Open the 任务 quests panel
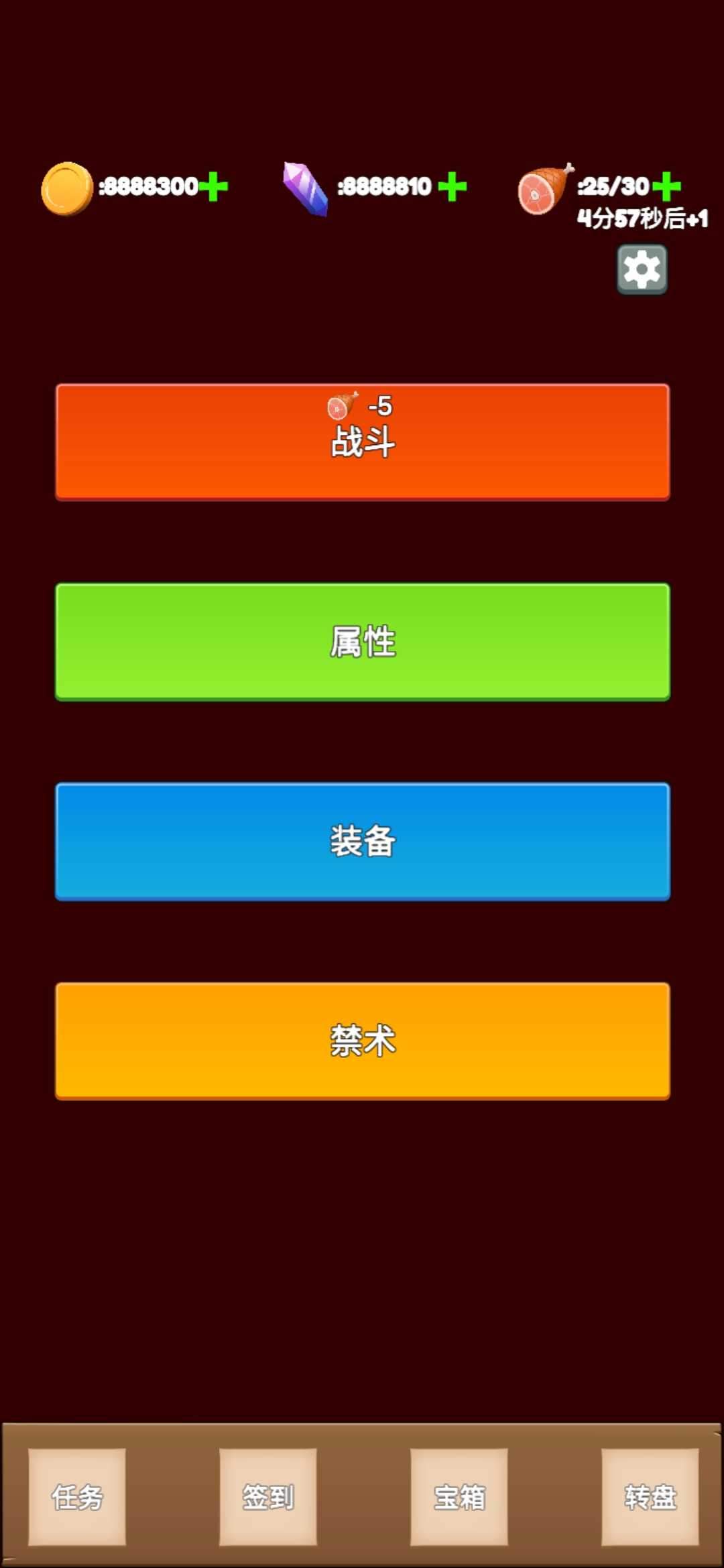Image resolution: width=724 pixels, height=1568 pixels. tap(77, 1497)
